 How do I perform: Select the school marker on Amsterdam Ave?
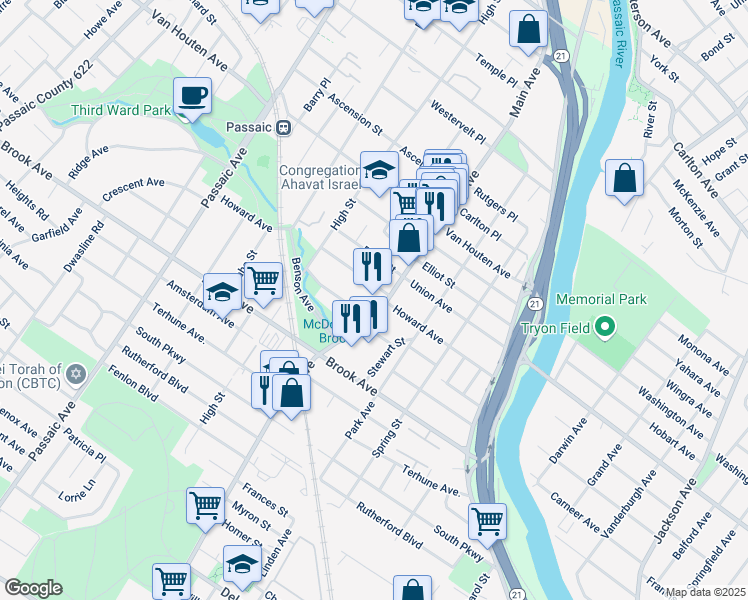click(x=223, y=291)
